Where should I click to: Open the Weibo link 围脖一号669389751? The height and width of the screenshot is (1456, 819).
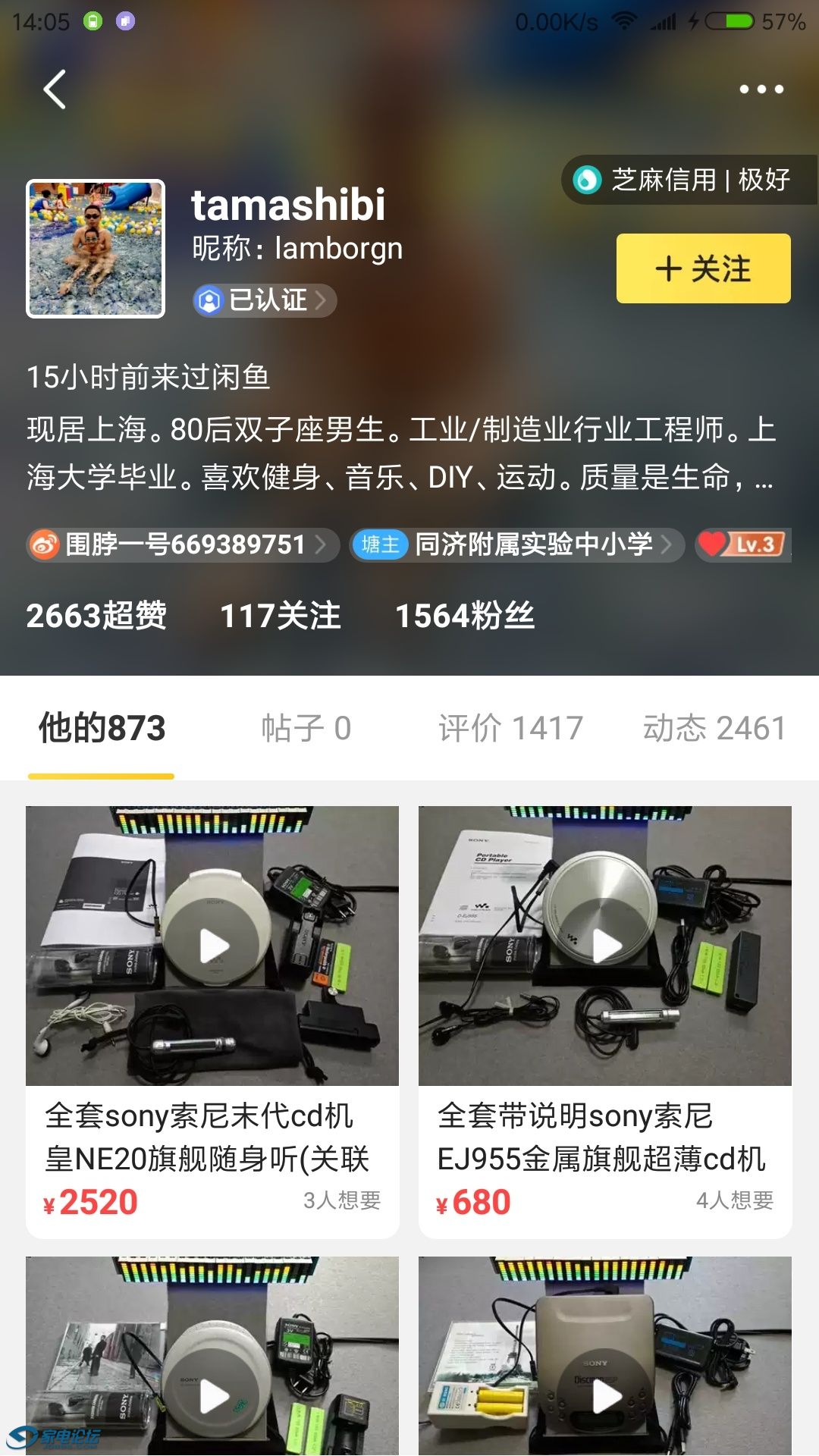[x=182, y=544]
